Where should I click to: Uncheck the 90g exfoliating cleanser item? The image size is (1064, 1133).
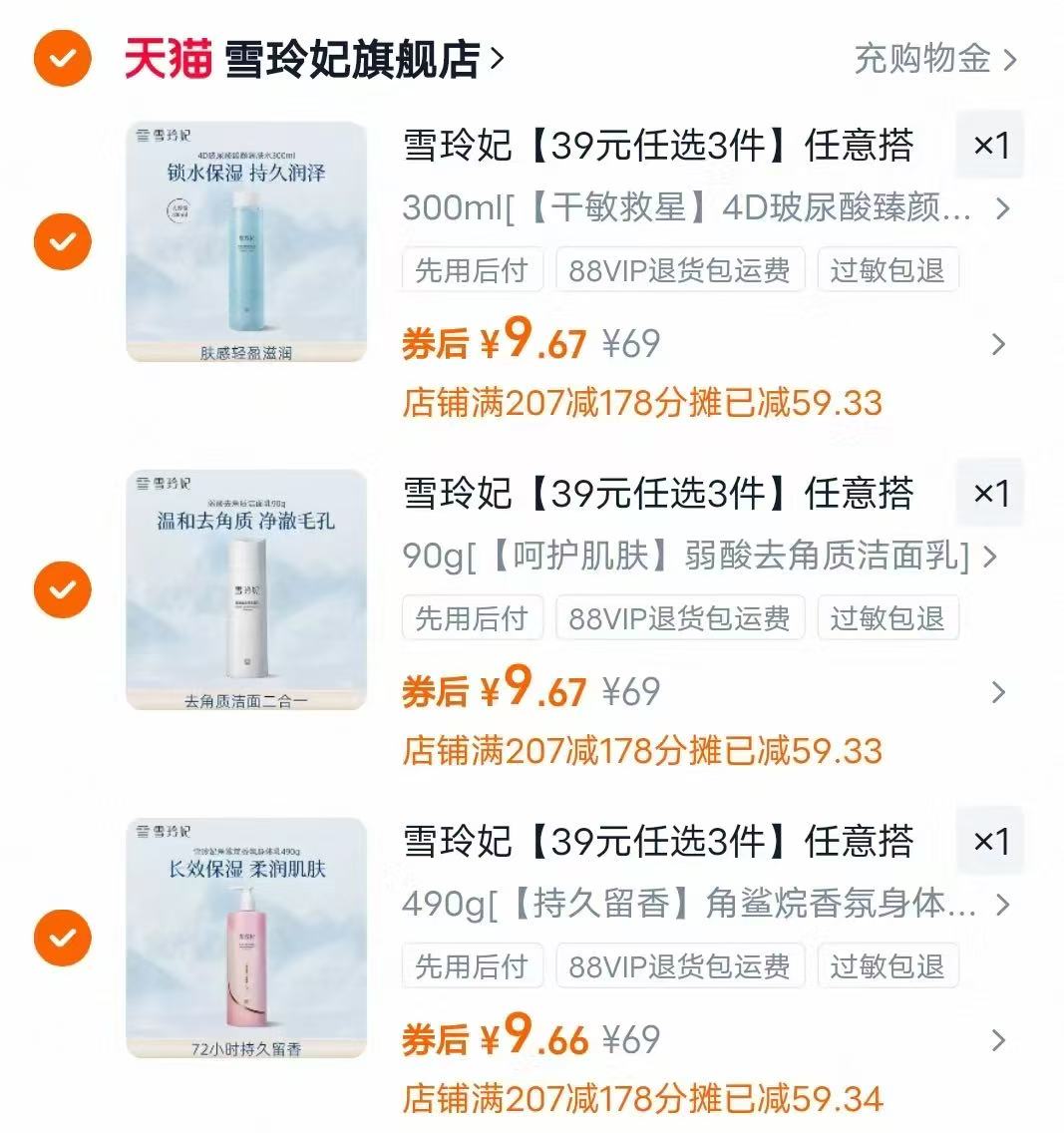click(62, 589)
